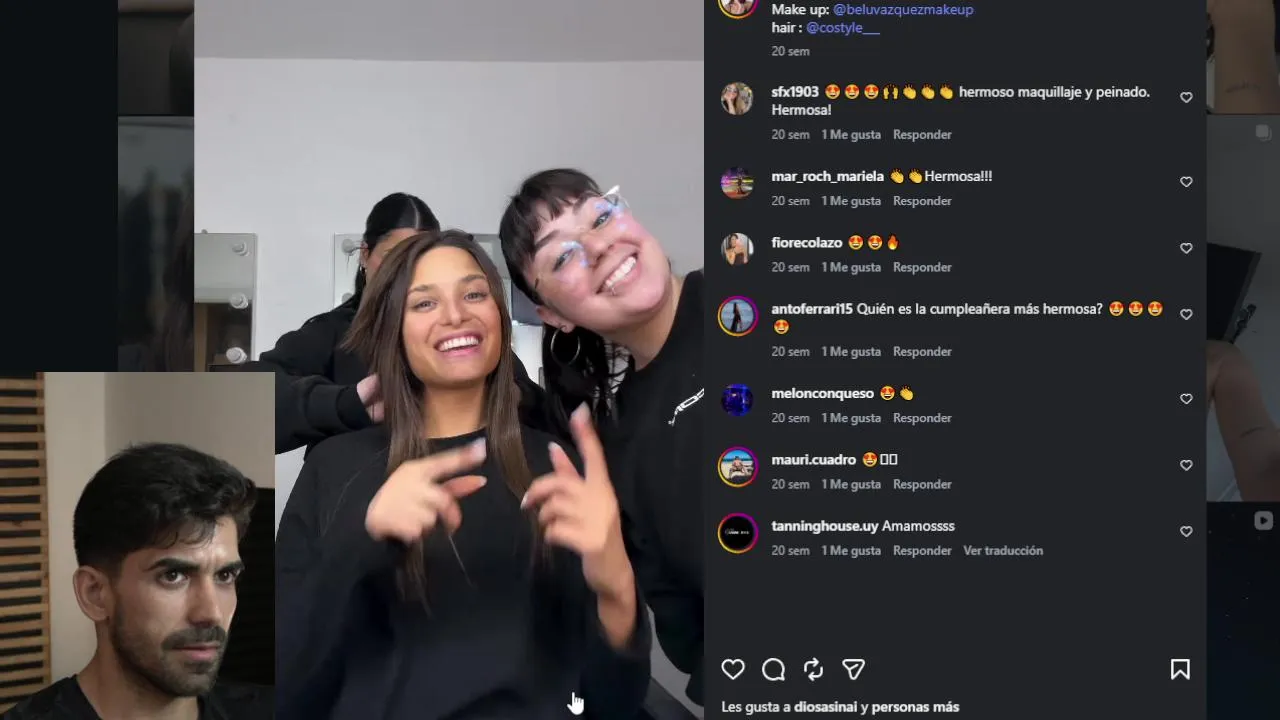Open the @beluvazquezmakeup mention
Viewport: 1280px width, 720px height.
click(902, 9)
